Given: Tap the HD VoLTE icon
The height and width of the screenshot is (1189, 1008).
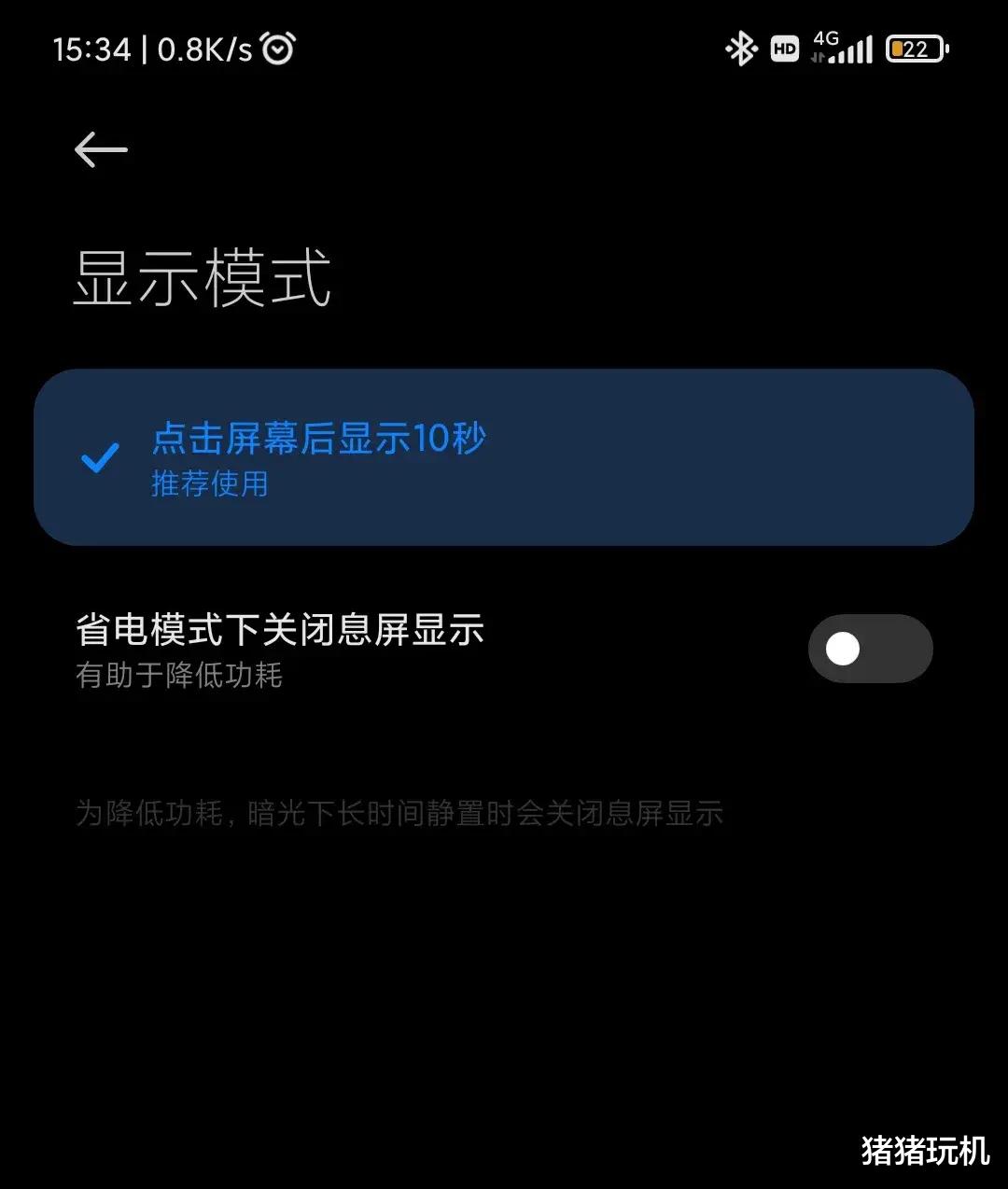Looking at the screenshot, I should tap(784, 49).
